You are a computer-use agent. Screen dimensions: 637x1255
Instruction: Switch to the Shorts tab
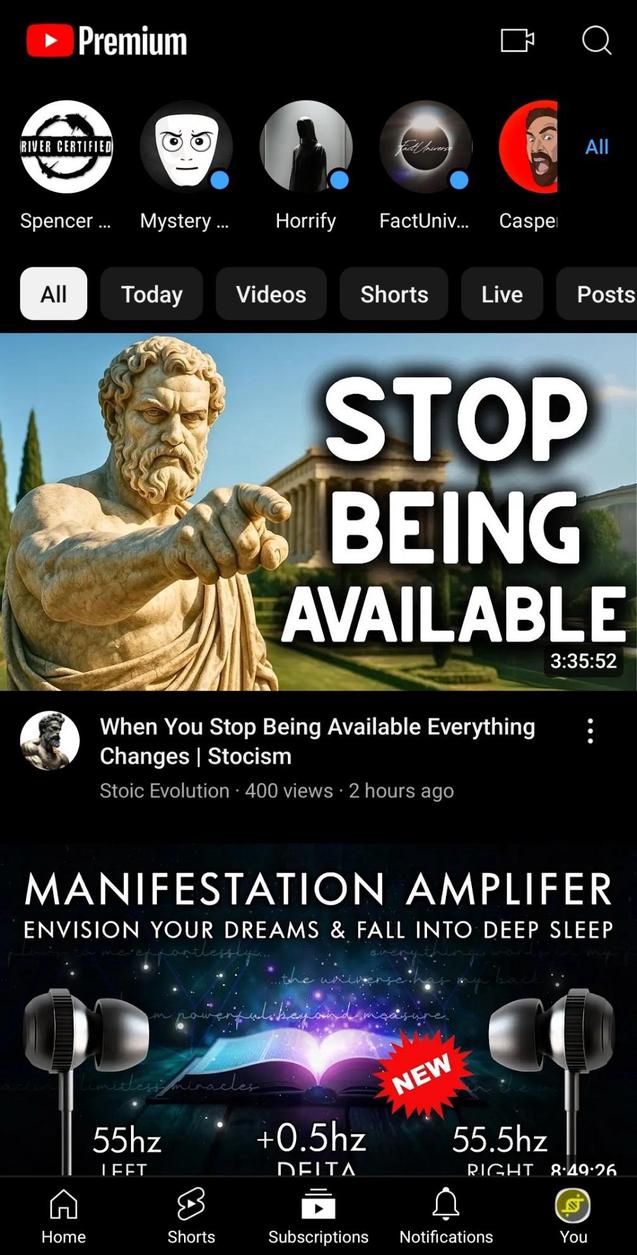click(x=191, y=1216)
